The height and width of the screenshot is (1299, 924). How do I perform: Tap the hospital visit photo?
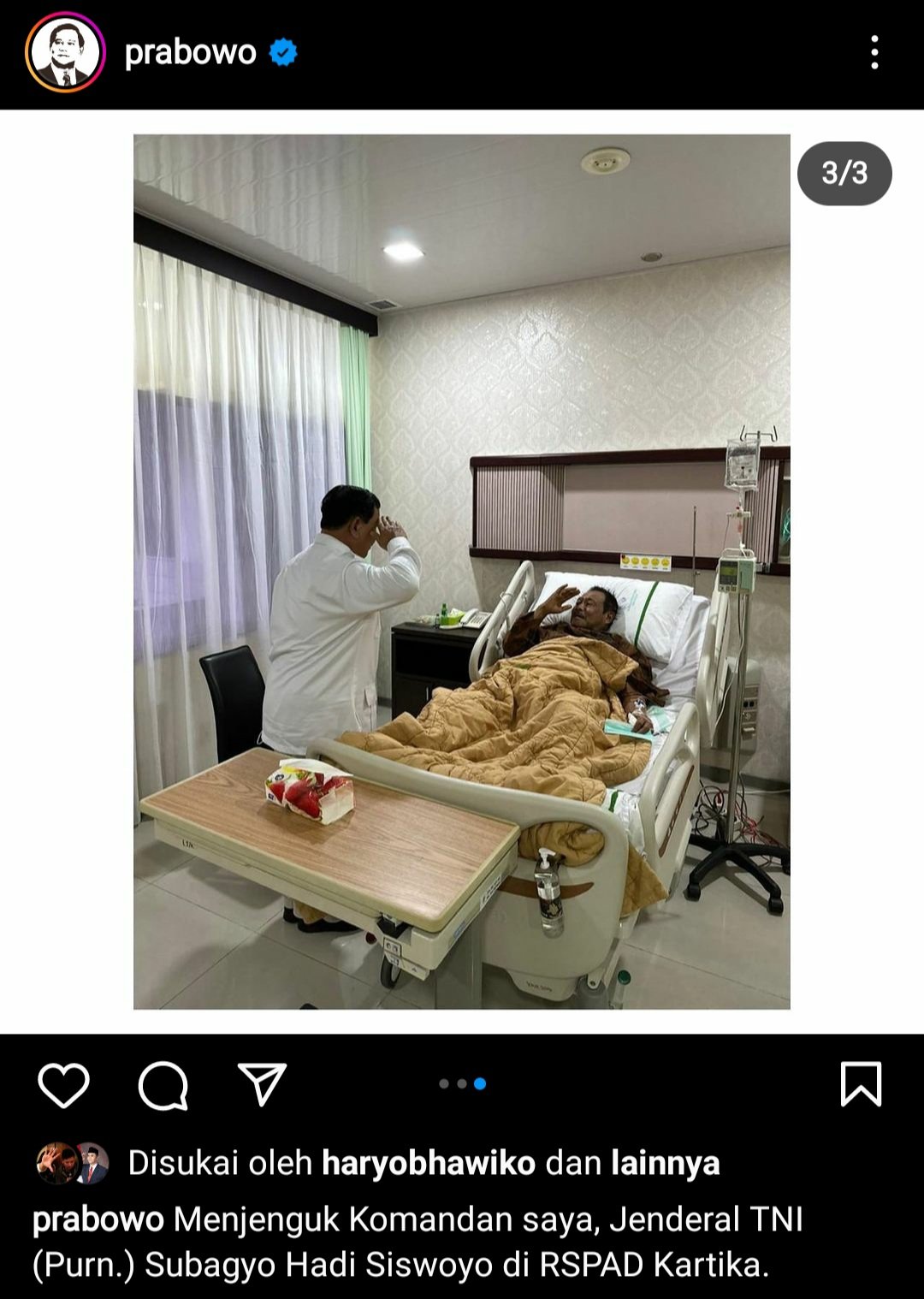(461, 572)
